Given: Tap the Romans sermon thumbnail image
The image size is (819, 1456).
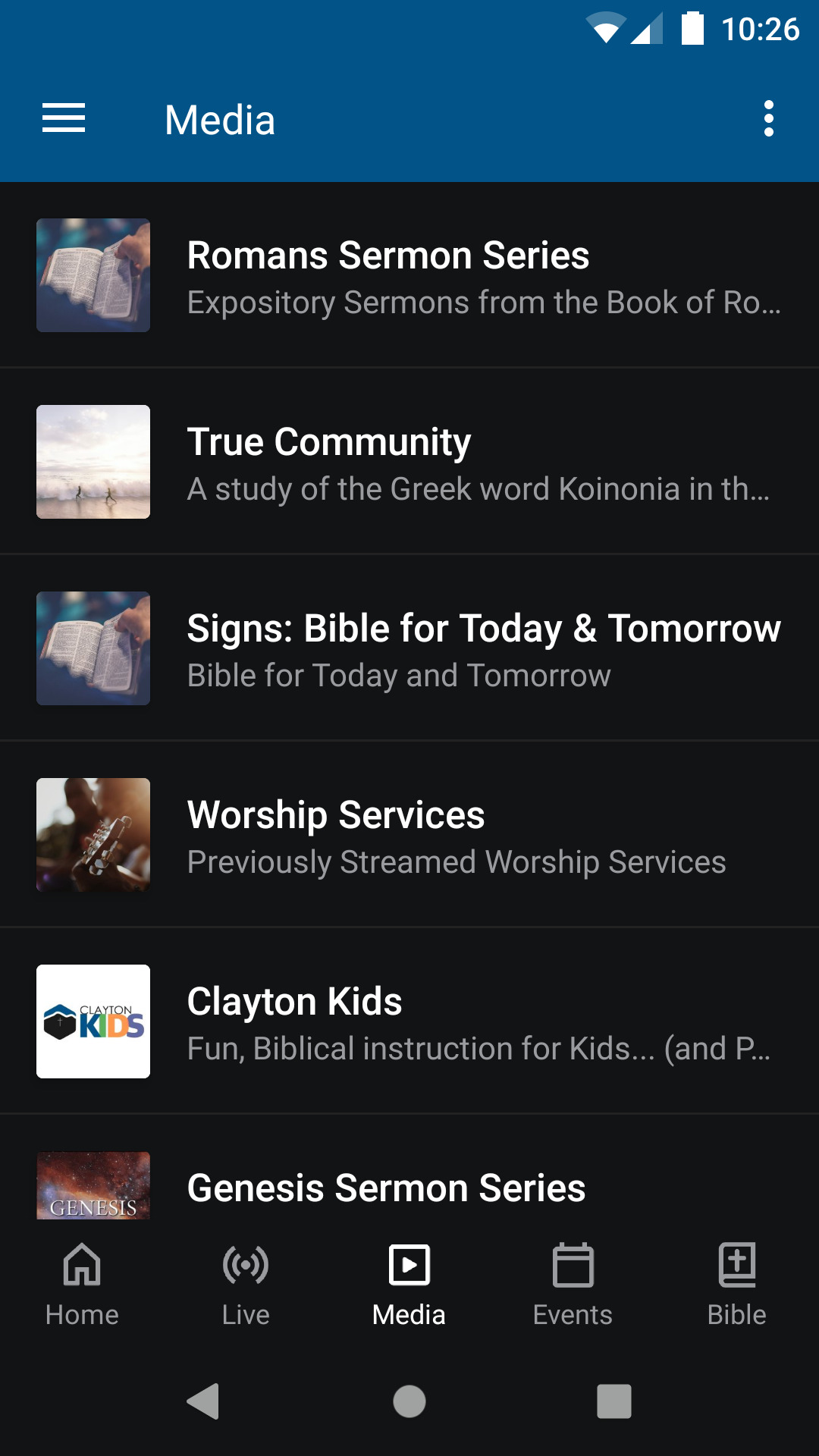Looking at the screenshot, I should coord(93,276).
